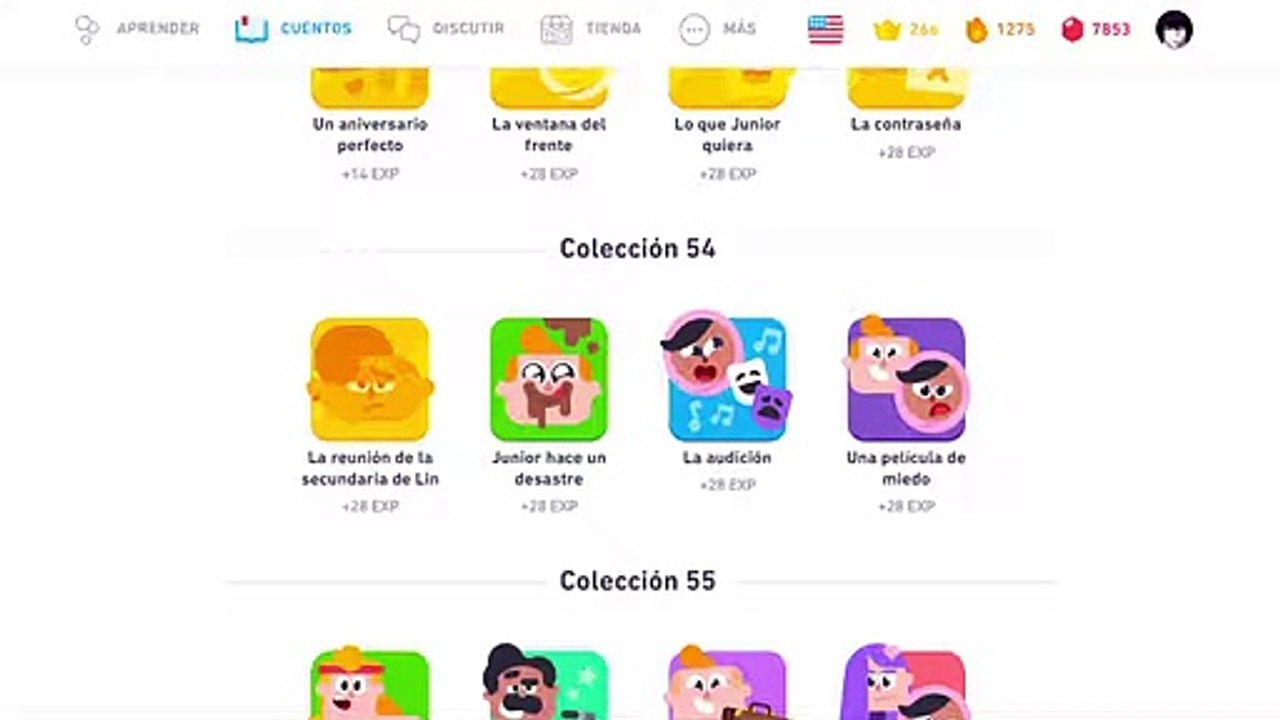
Task: View the streak flame showing 1275
Action: 1000,29
